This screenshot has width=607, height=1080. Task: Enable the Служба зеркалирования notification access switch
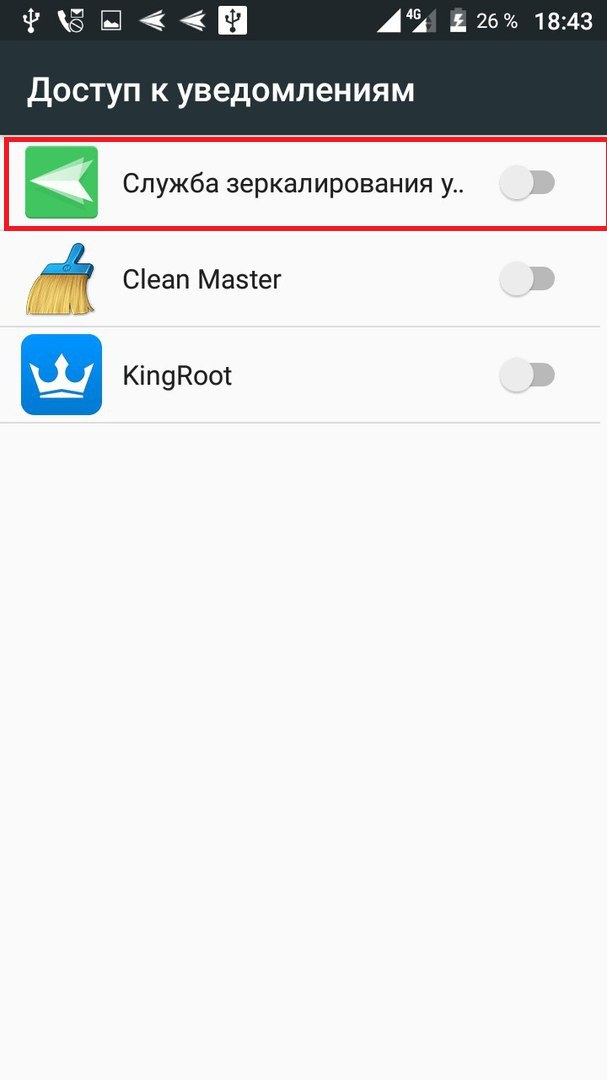526,183
